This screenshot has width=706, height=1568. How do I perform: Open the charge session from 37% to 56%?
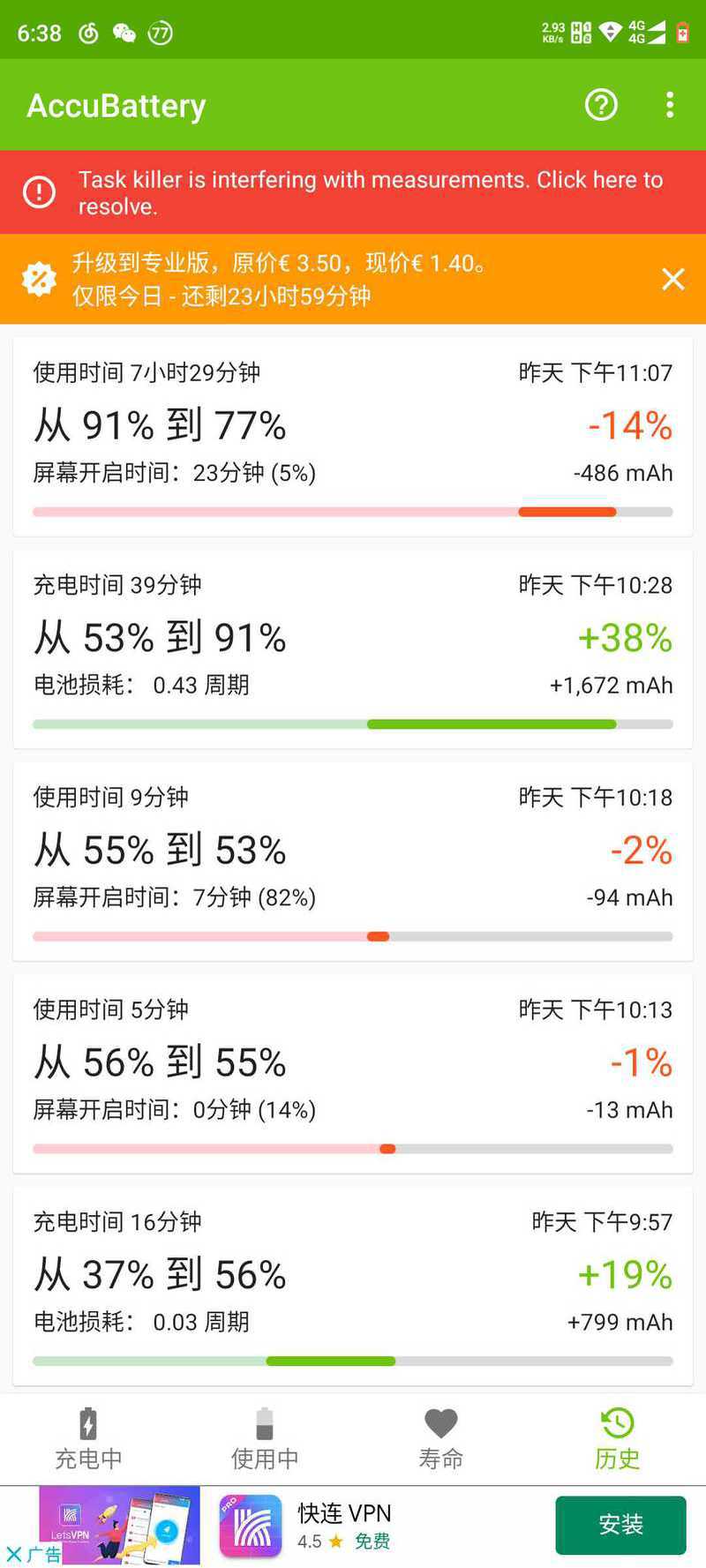[353, 1287]
